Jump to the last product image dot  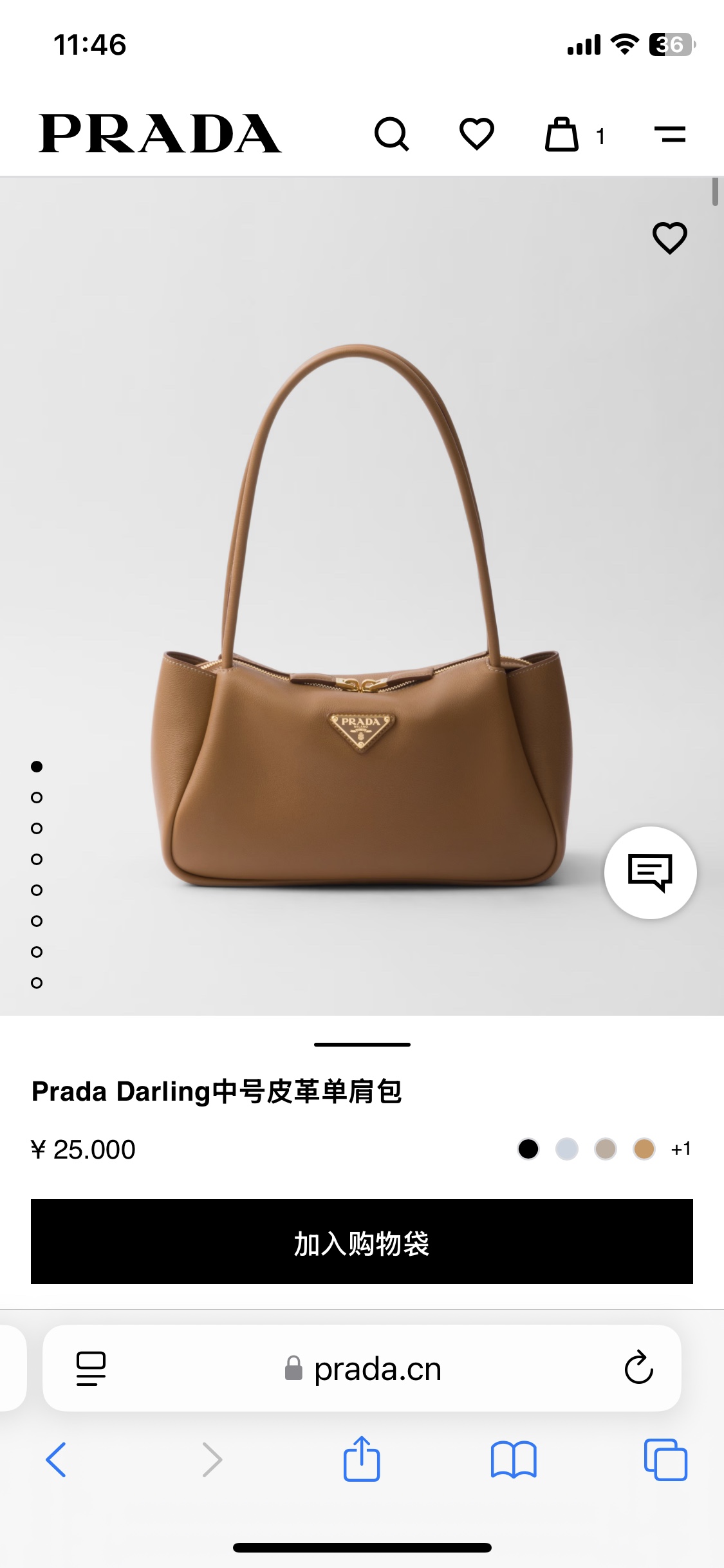(37, 983)
